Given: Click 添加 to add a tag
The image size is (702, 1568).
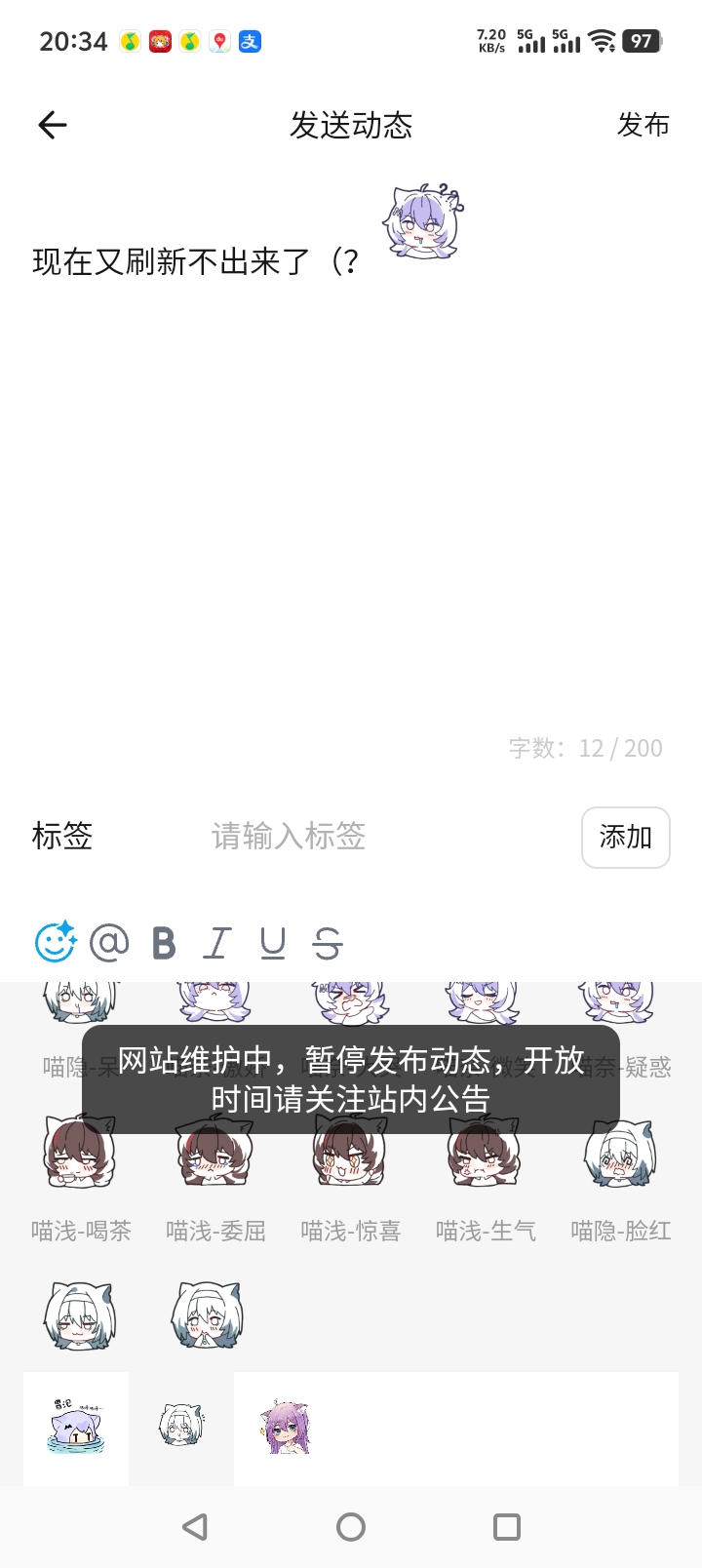Looking at the screenshot, I should (x=625, y=838).
